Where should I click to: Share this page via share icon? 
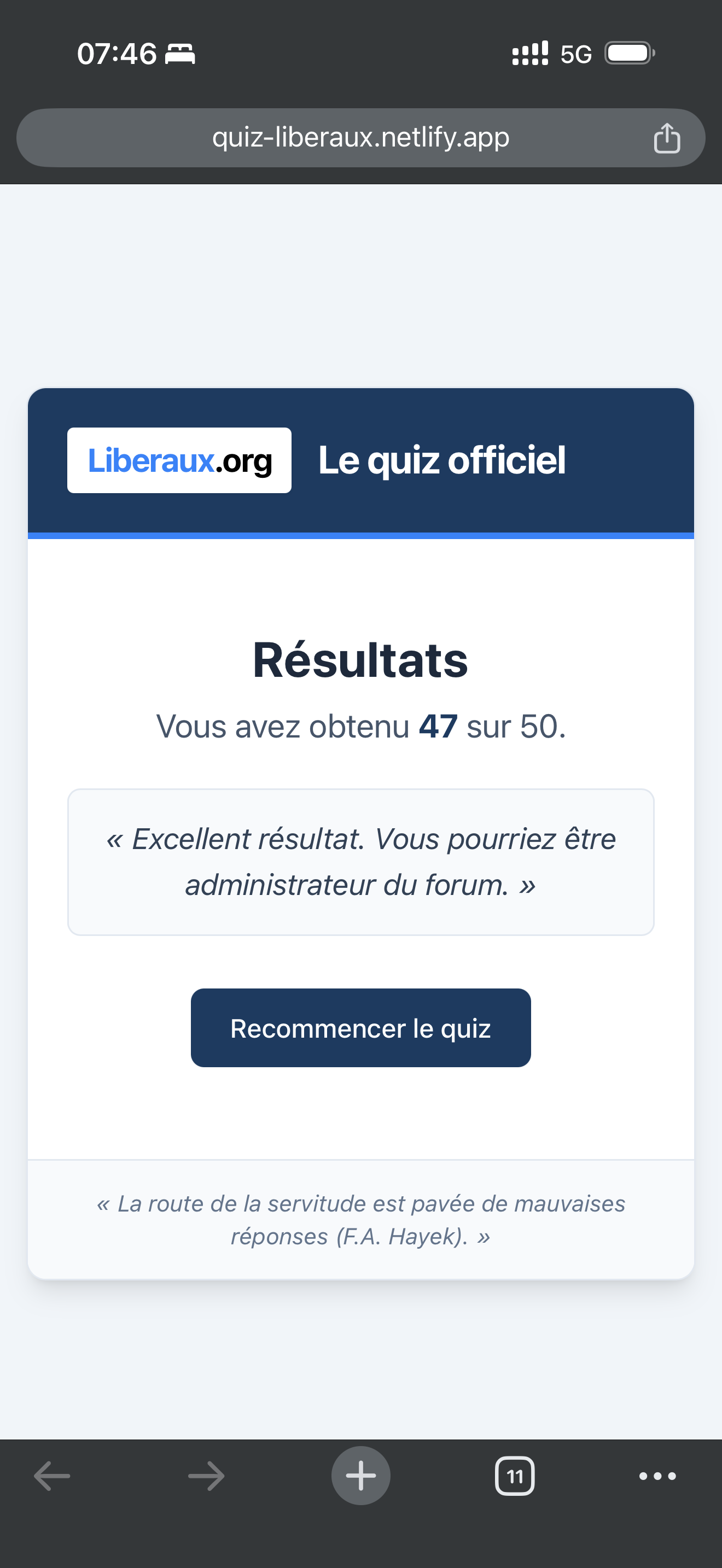coord(667,138)
